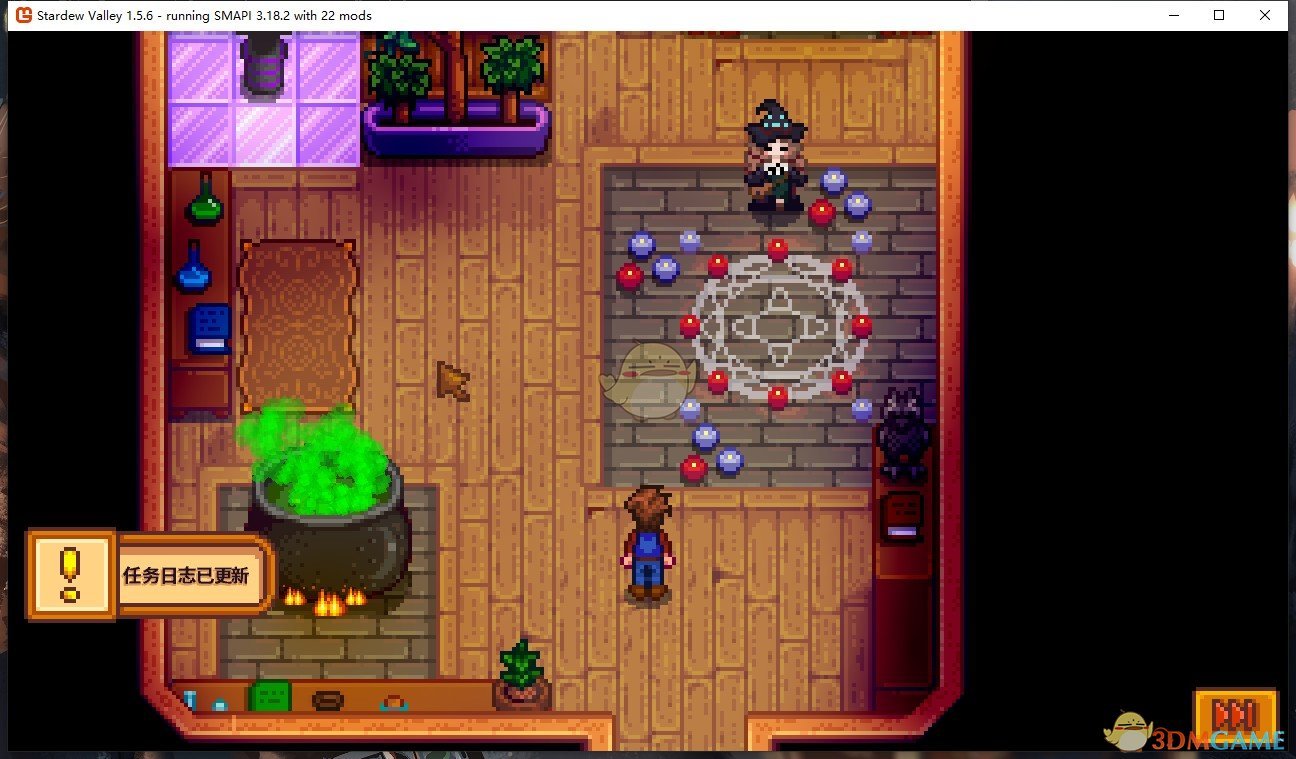Minimize the game window
The width and height of the screenshot is (1296, 759).
pos(1173,15)
